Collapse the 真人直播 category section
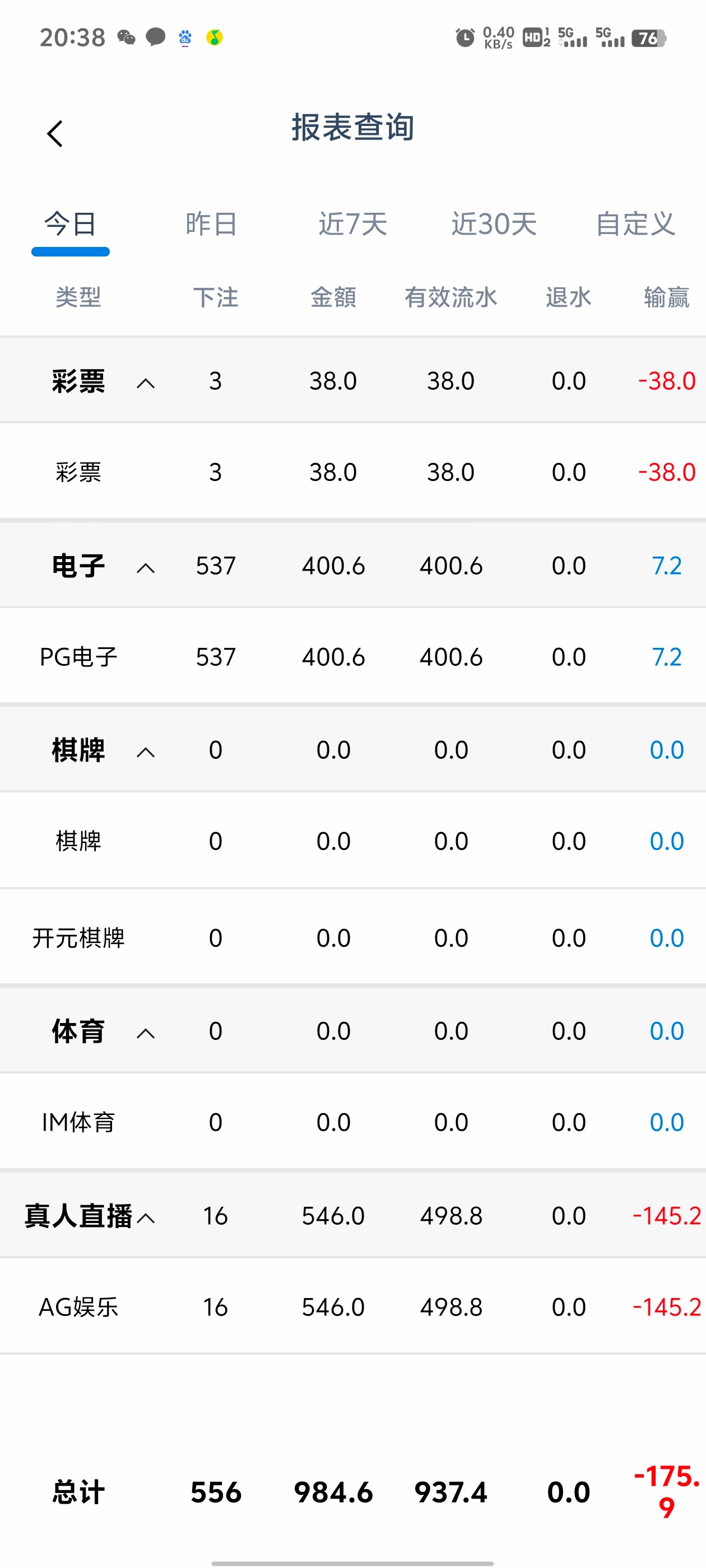The width and height of the screenshot is (706, 1568). 146,1218
